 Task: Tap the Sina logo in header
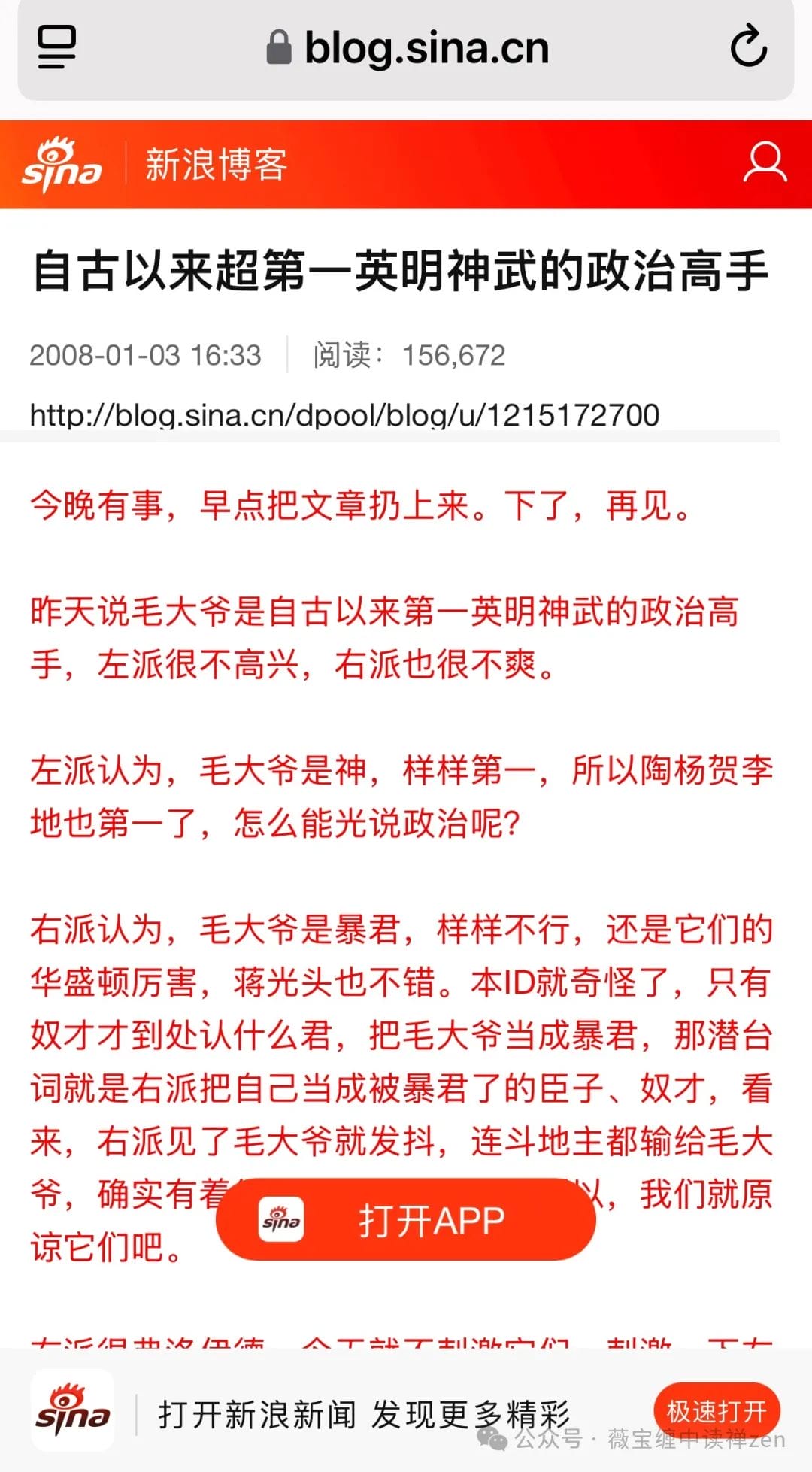[62, 165]
